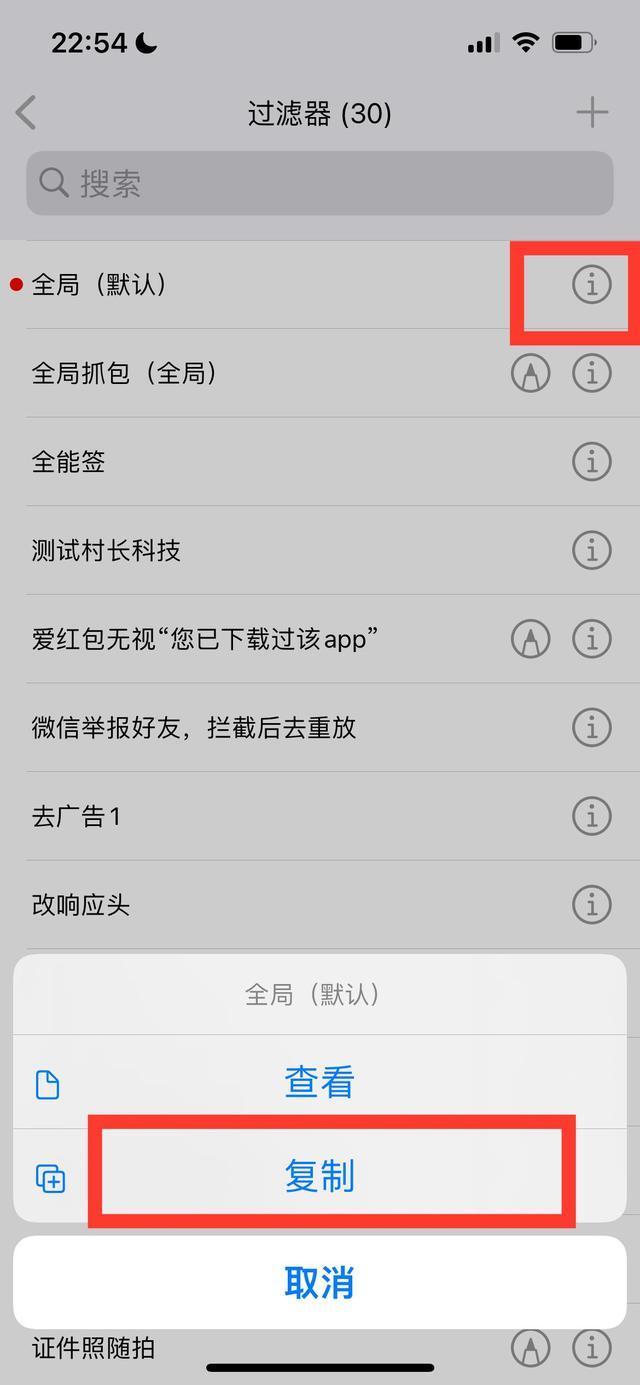Open info for 改响应头
The image size is (640, 1385).
tap(591, 905)
